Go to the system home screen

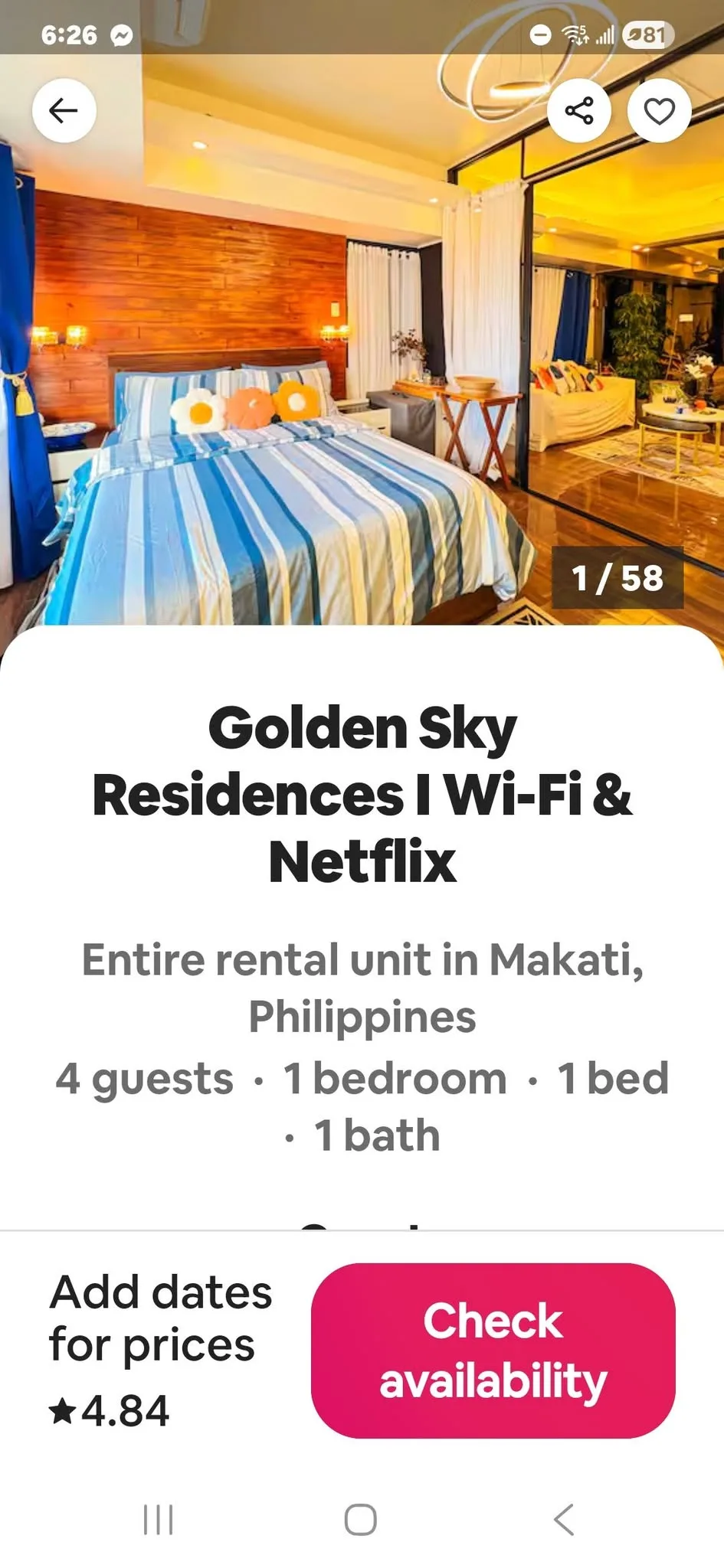[x=361, y=1520]
